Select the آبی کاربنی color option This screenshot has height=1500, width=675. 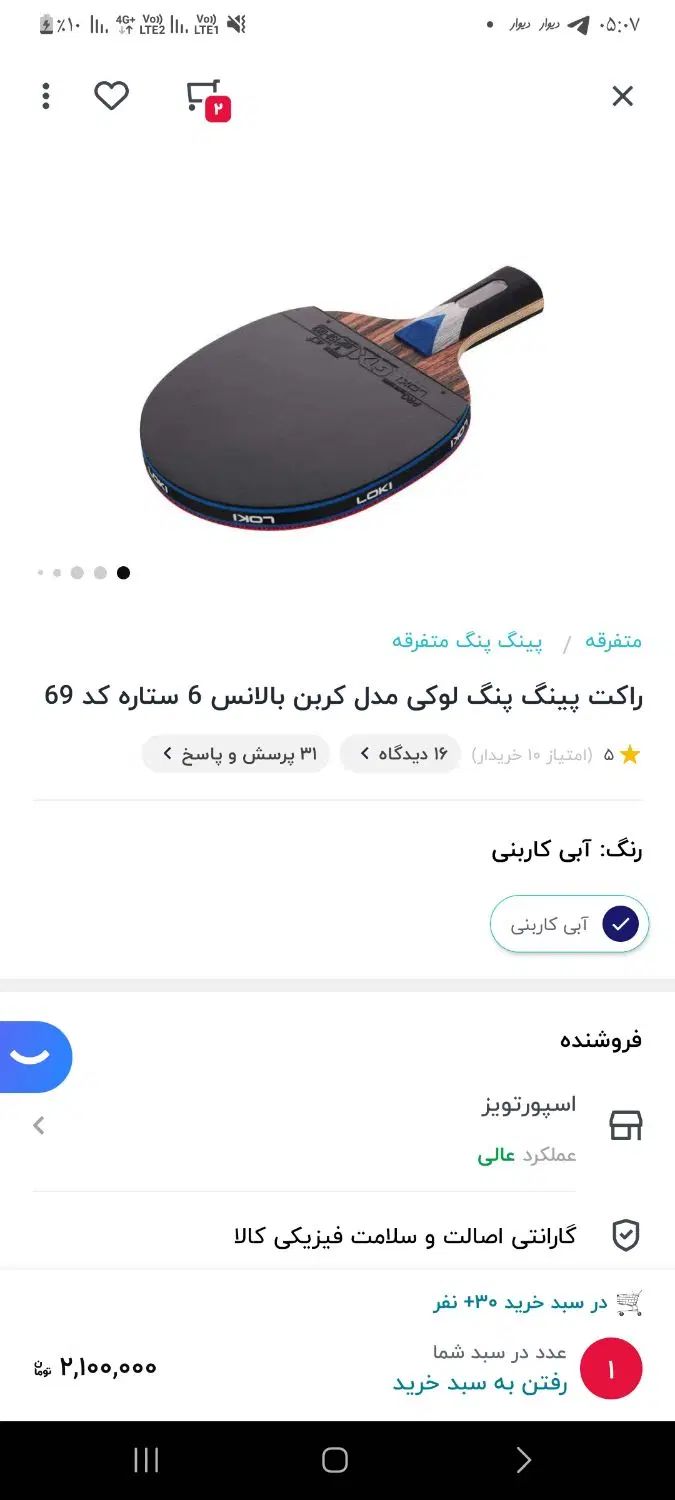[x=569, y=925]
